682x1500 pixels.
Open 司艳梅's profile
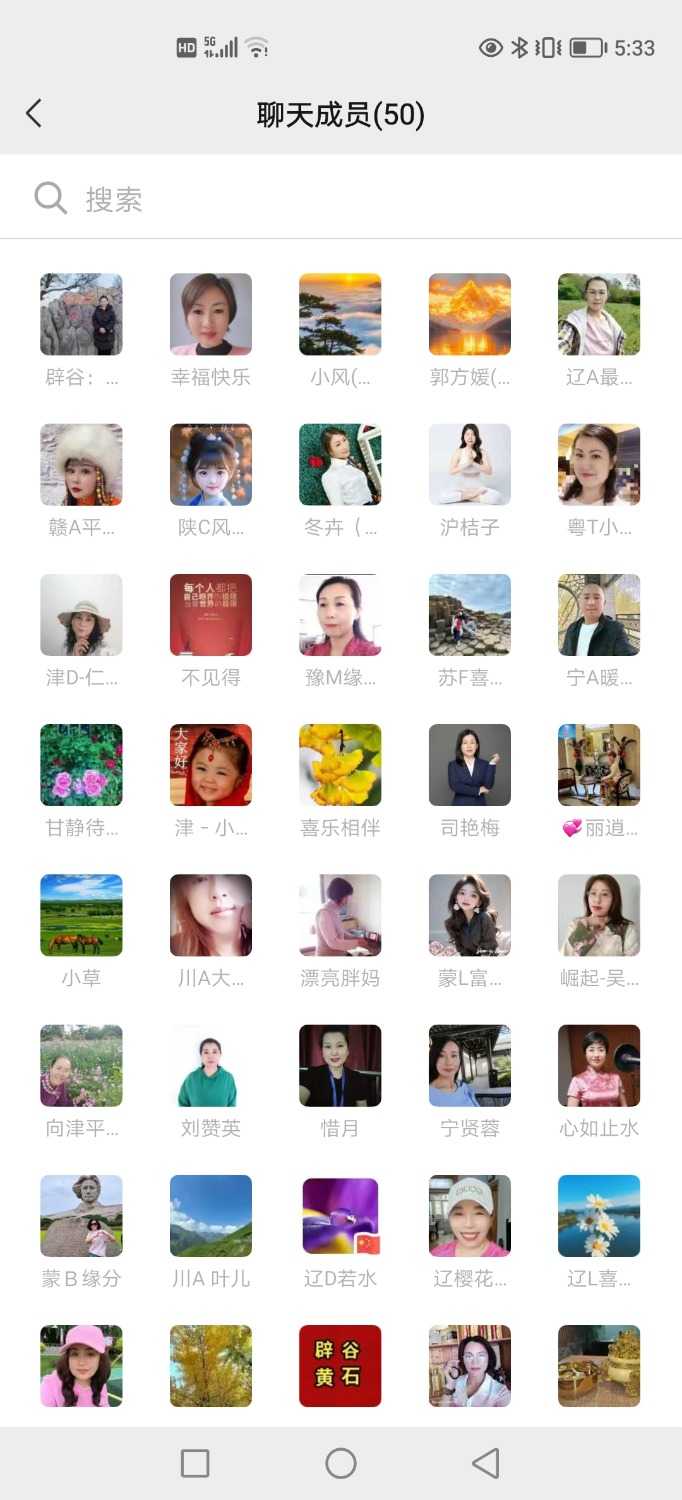tap(469, 765)
